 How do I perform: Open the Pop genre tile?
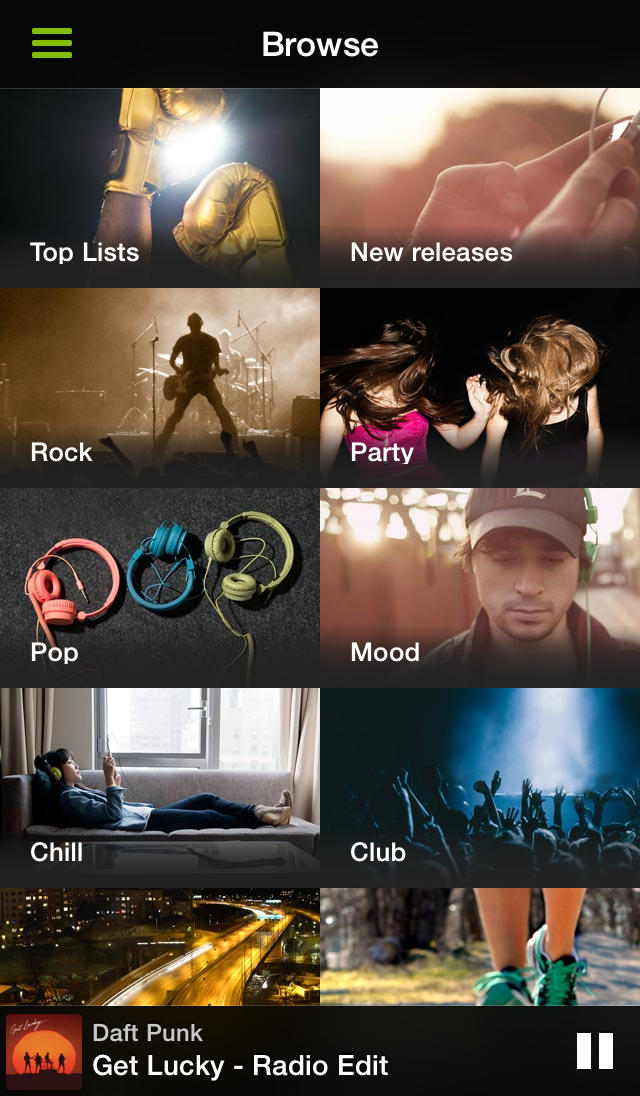click(160, 588)
